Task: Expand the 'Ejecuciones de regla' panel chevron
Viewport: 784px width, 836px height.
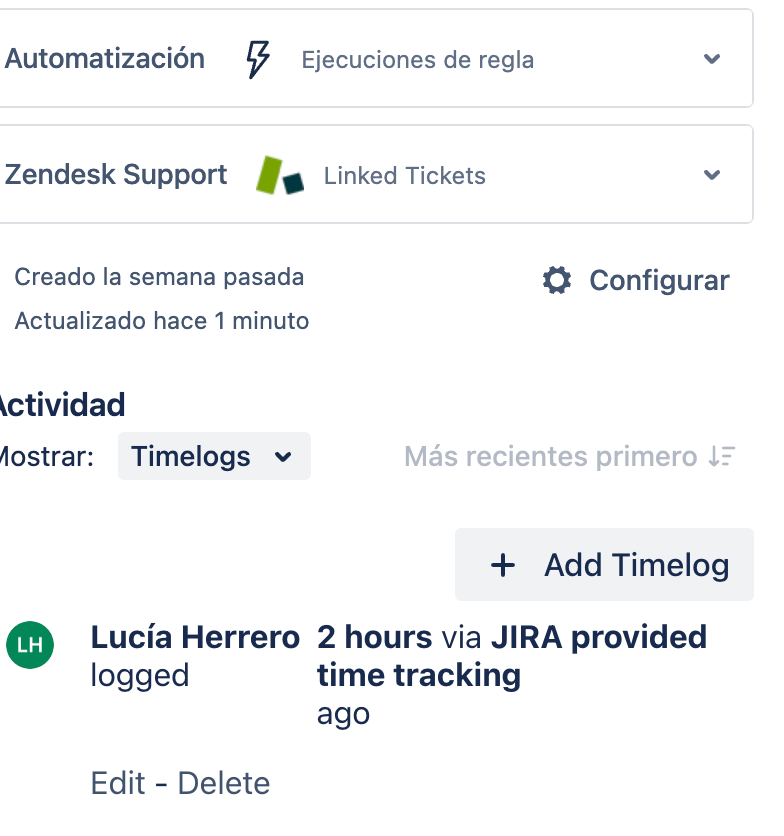Action: tap(712, 59)
